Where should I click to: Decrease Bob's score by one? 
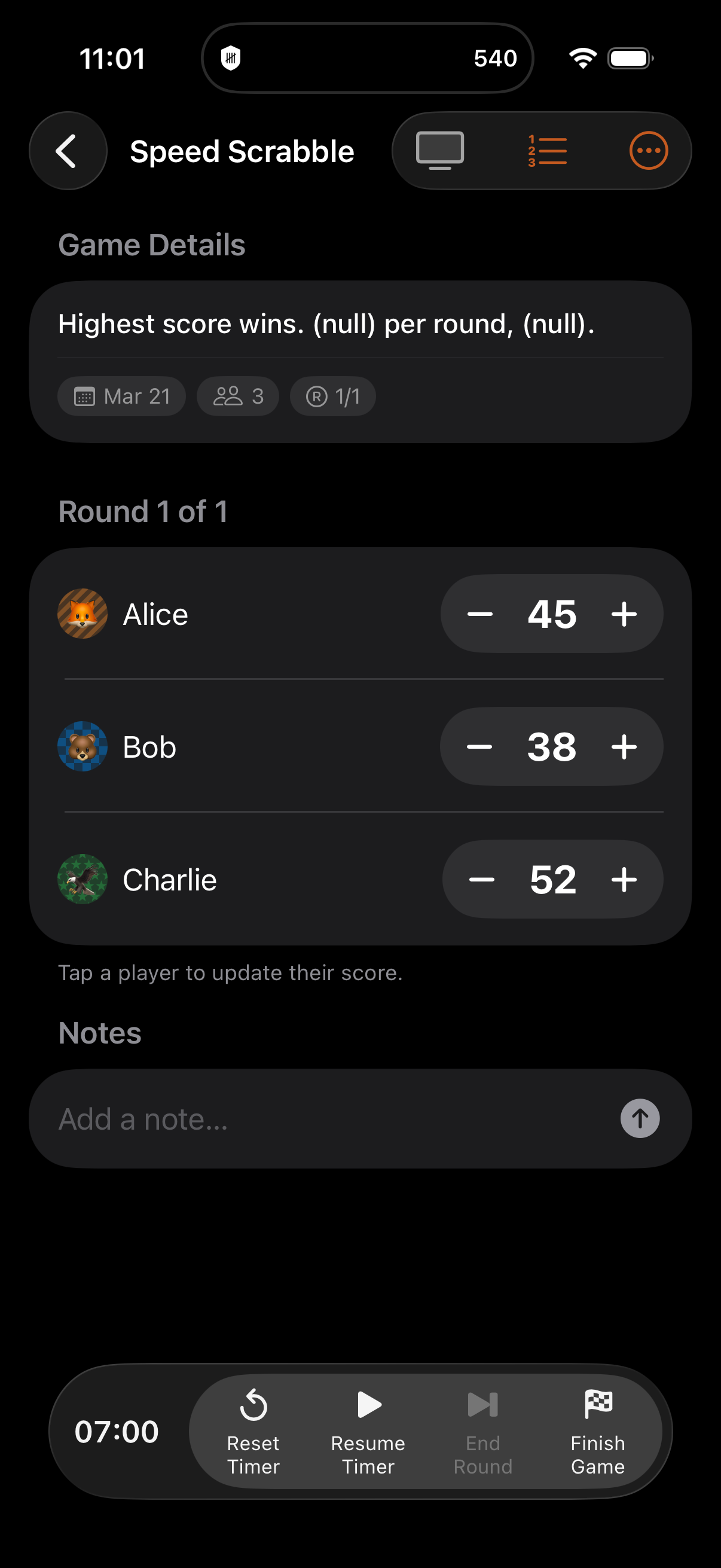[480, 746]
